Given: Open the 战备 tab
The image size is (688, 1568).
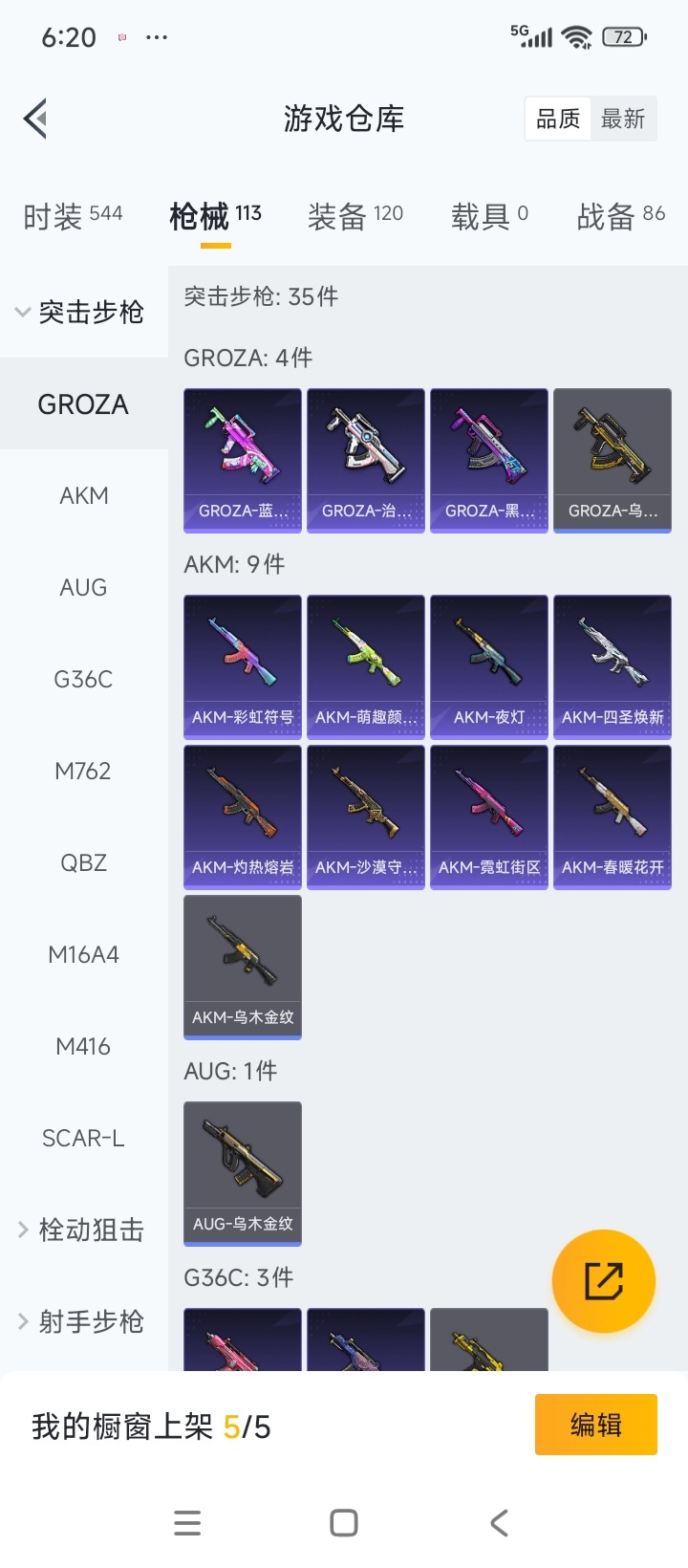Looking at the screenshot, I should pos(620,217).
